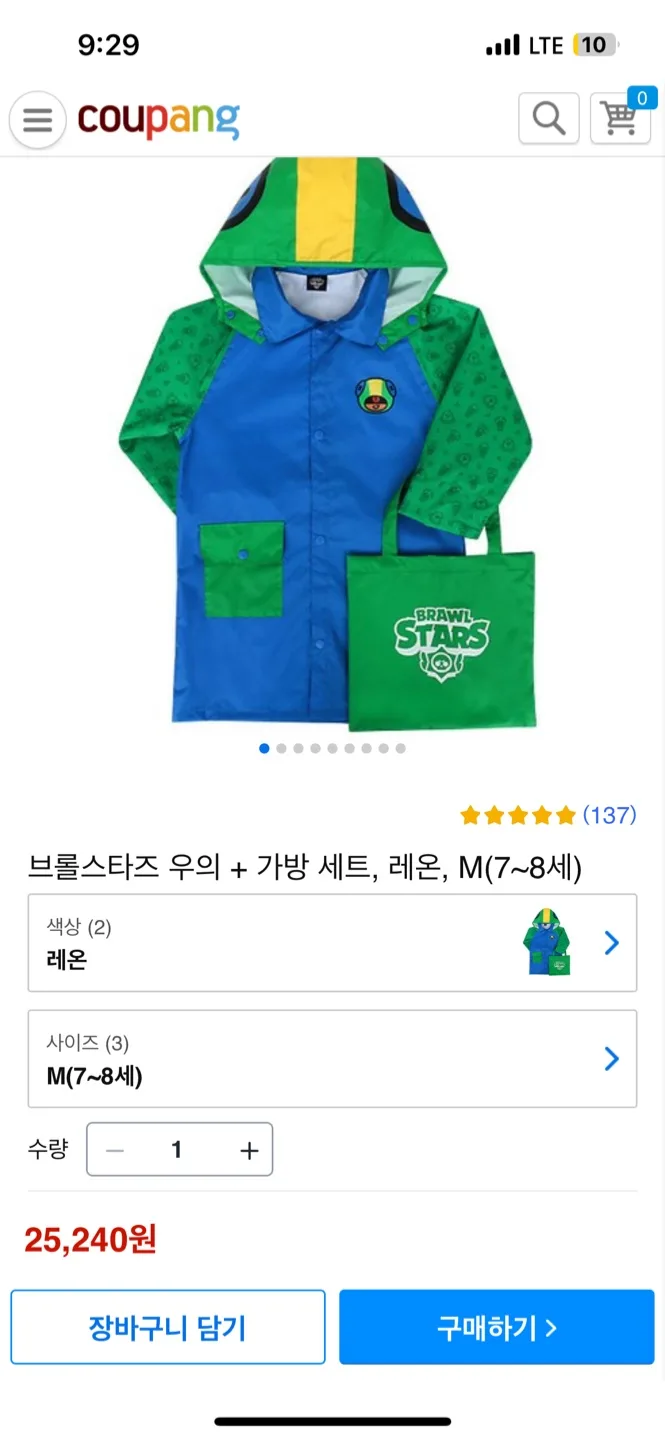Open the shopping cart
The image size is (665, 1440).
click(x=620, y=119)
